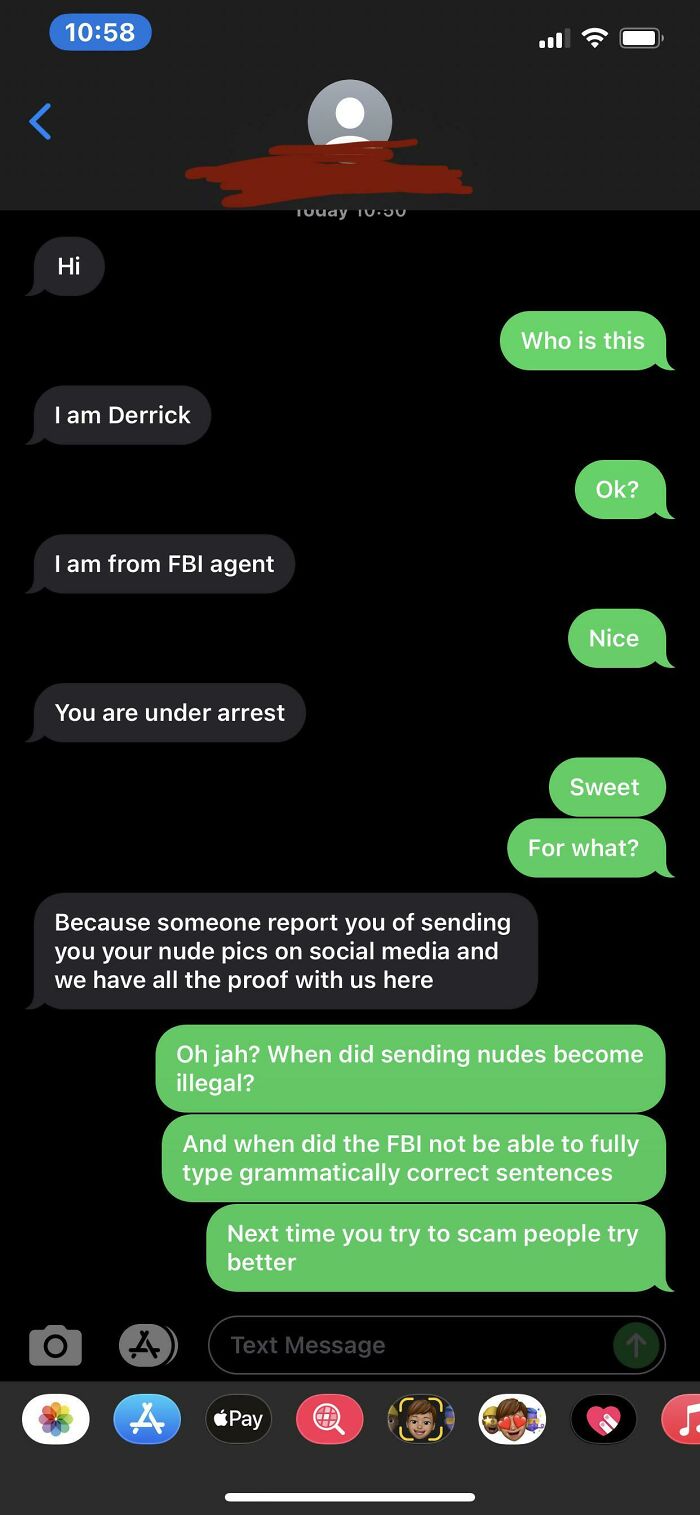Toggle the iMessage apps drawer button
This screenshot has height=1515, width=700.
146,1345
